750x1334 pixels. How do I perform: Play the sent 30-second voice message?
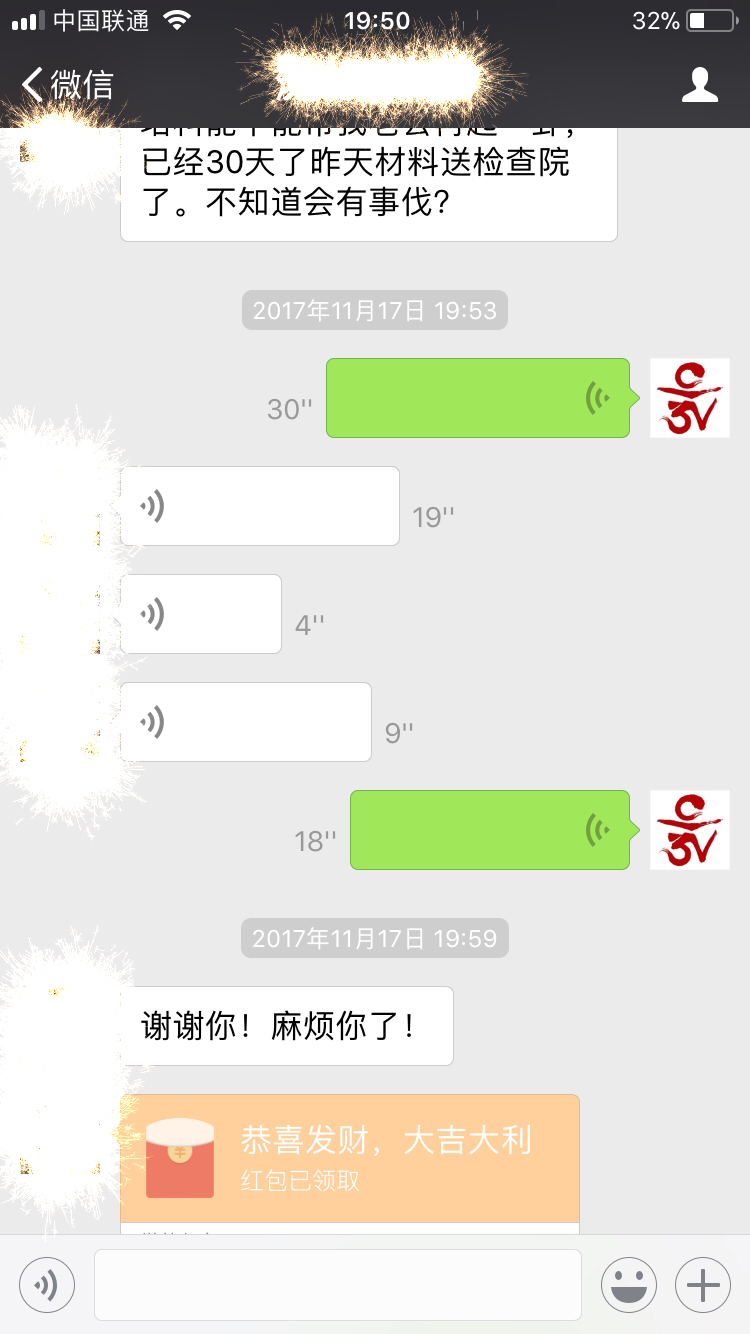click(x=478, y=398)
